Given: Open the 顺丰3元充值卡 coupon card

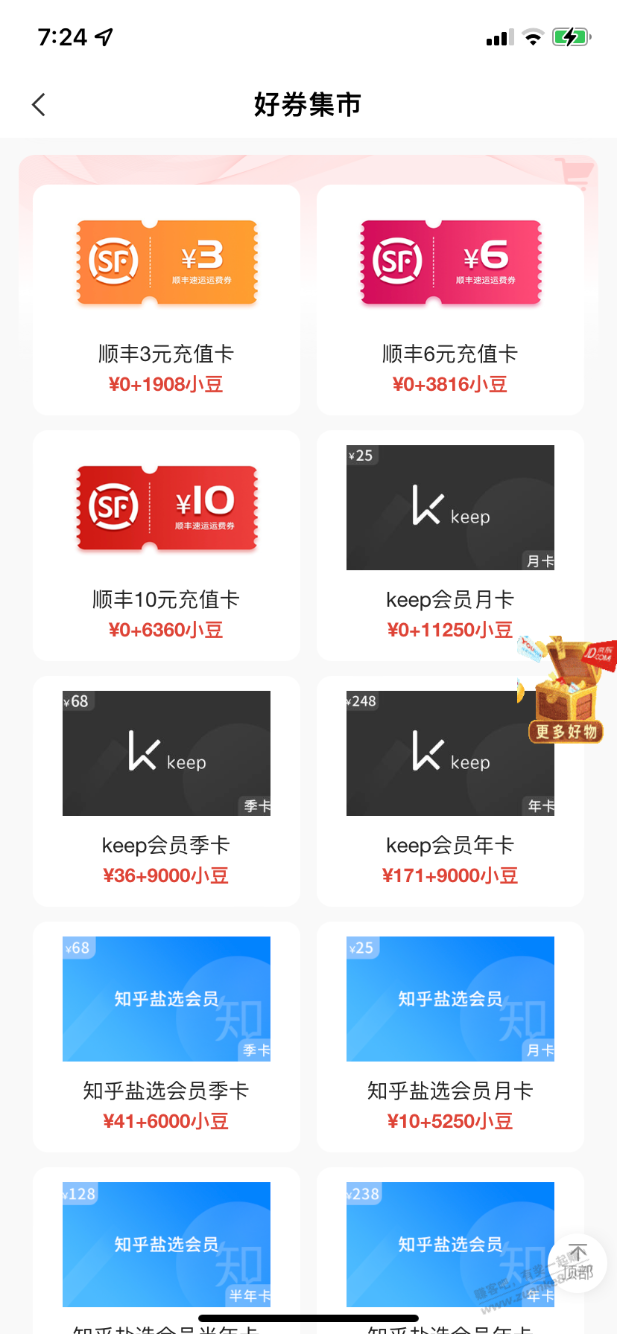Looking at the screenshot, I should (x=166, y=300).
